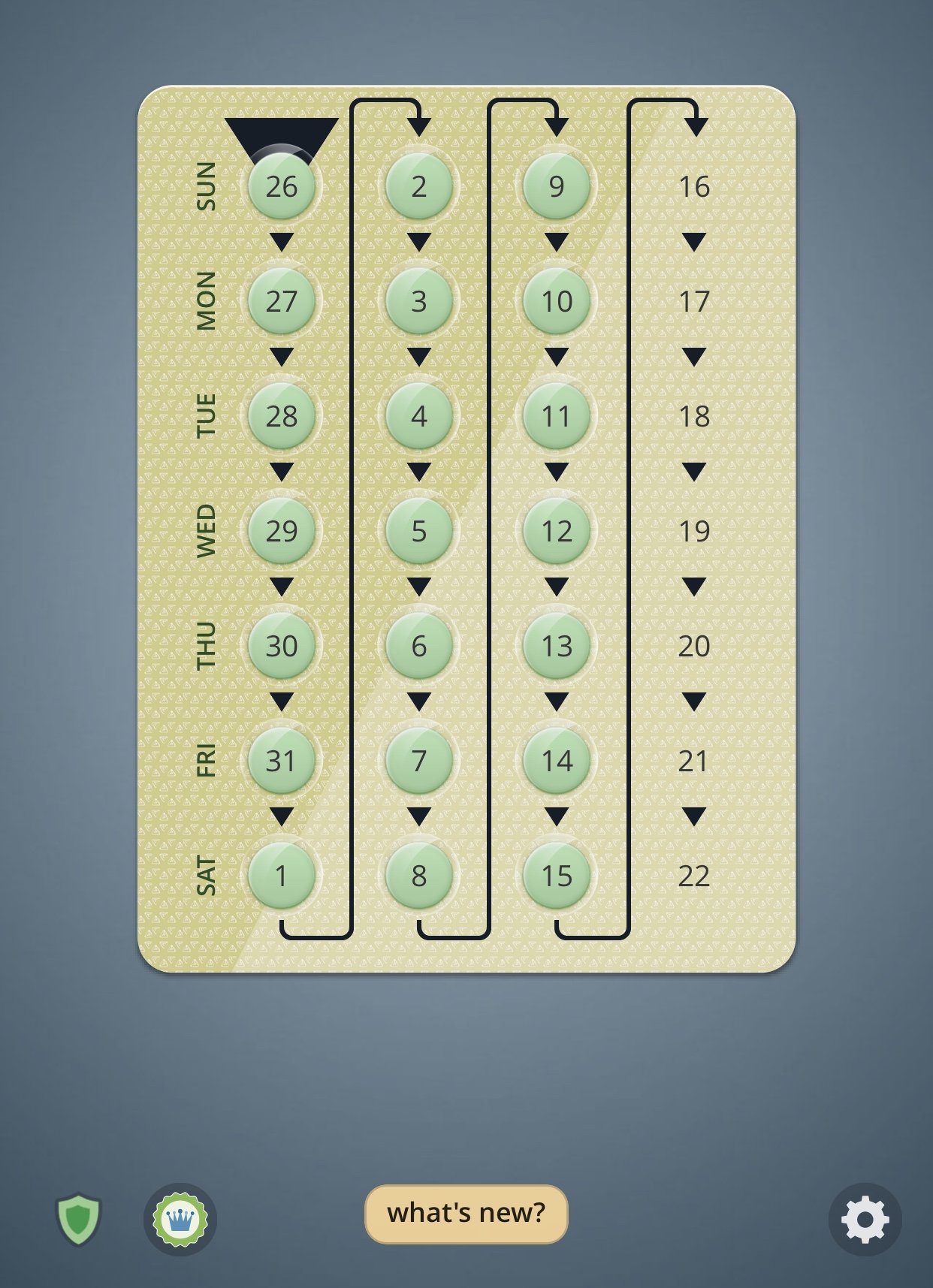933x1288 pixels.
Task: Tap the pill numbered 8
Action: coord(419,876)
